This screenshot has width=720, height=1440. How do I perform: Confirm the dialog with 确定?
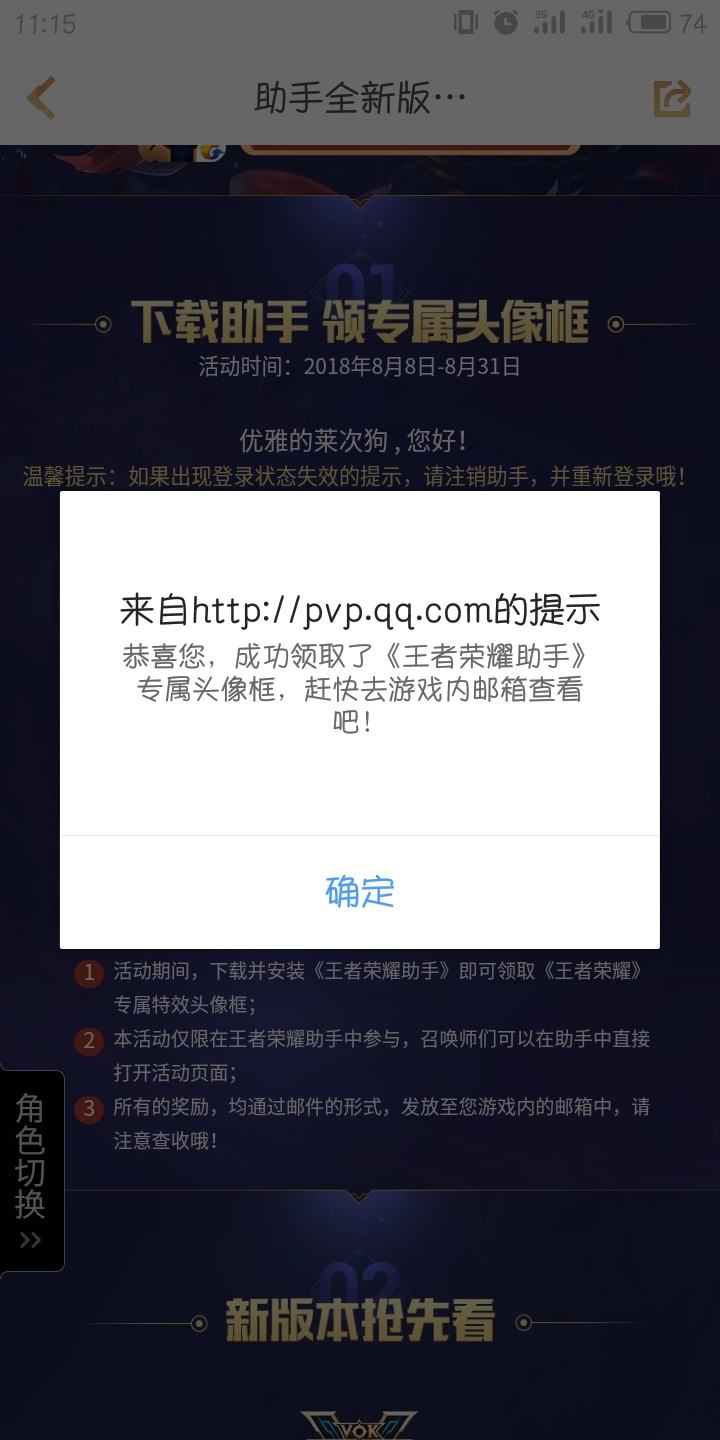[x=360, y=891]
